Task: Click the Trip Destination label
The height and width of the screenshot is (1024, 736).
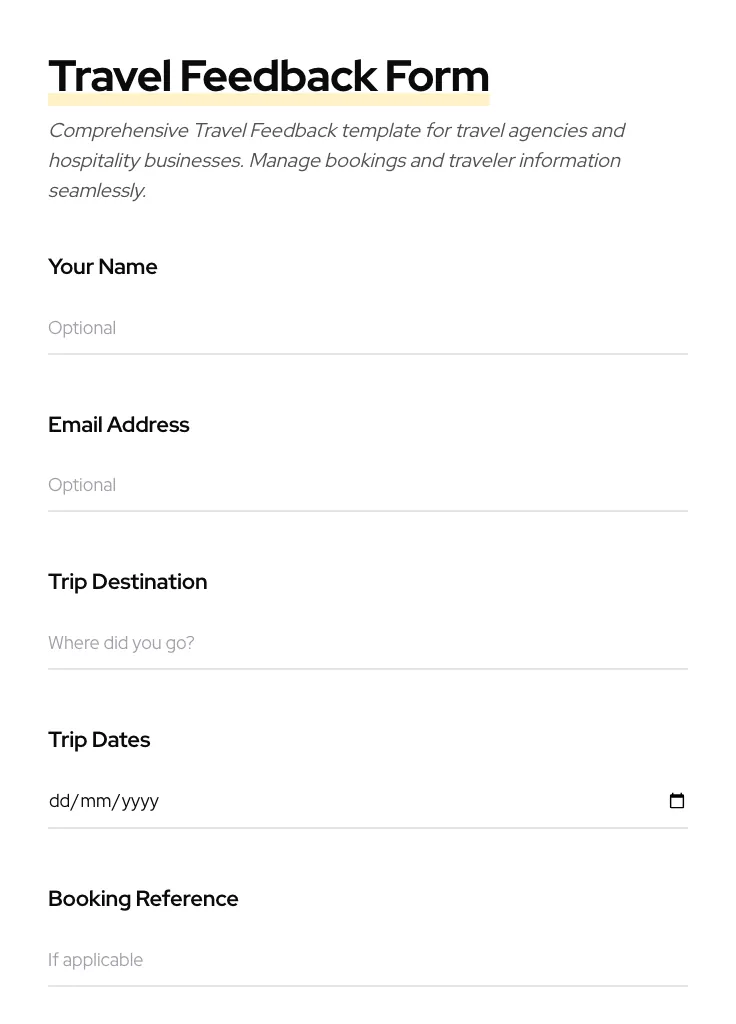Action: tap(127, 582)
